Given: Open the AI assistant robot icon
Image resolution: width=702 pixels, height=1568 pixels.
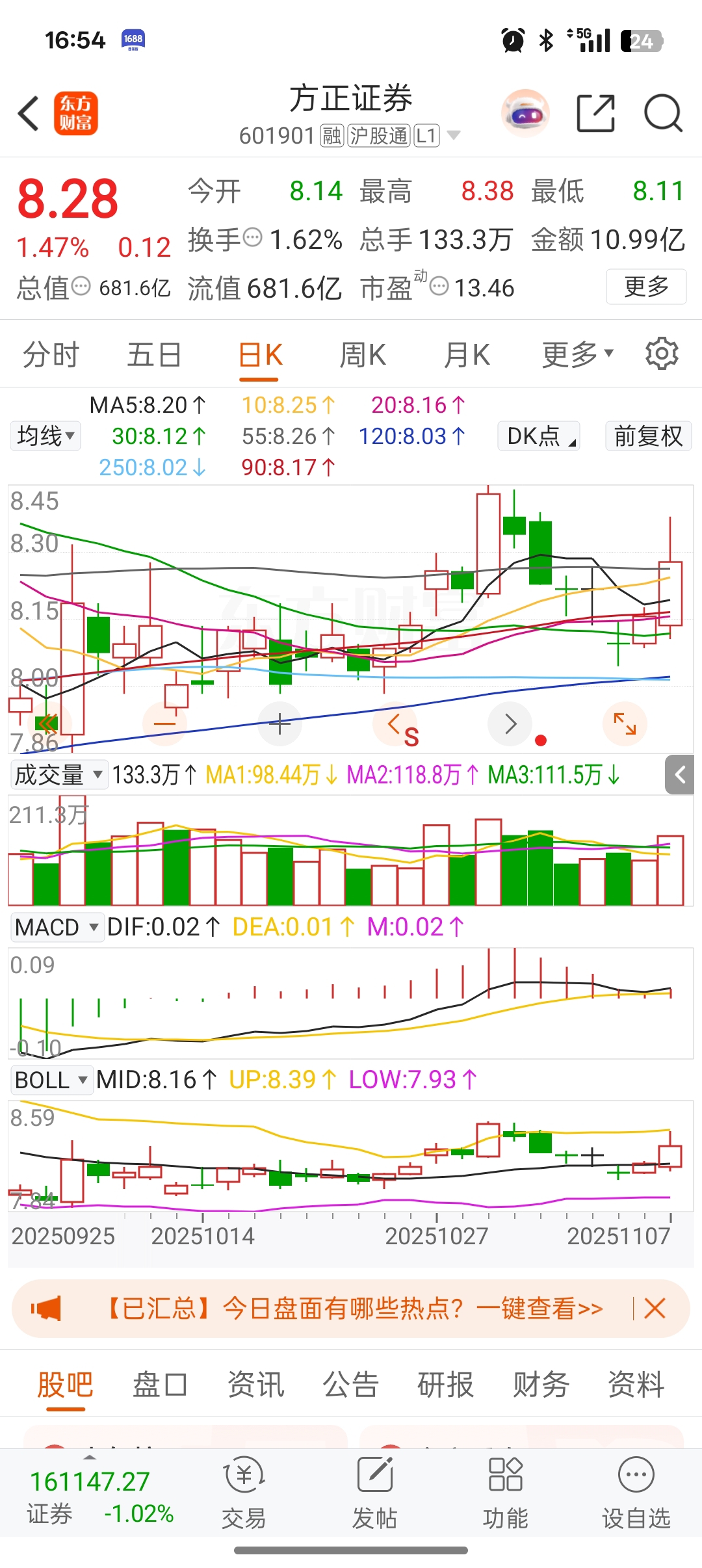Looking at the screenshot, I should click(x=525, y=114).
